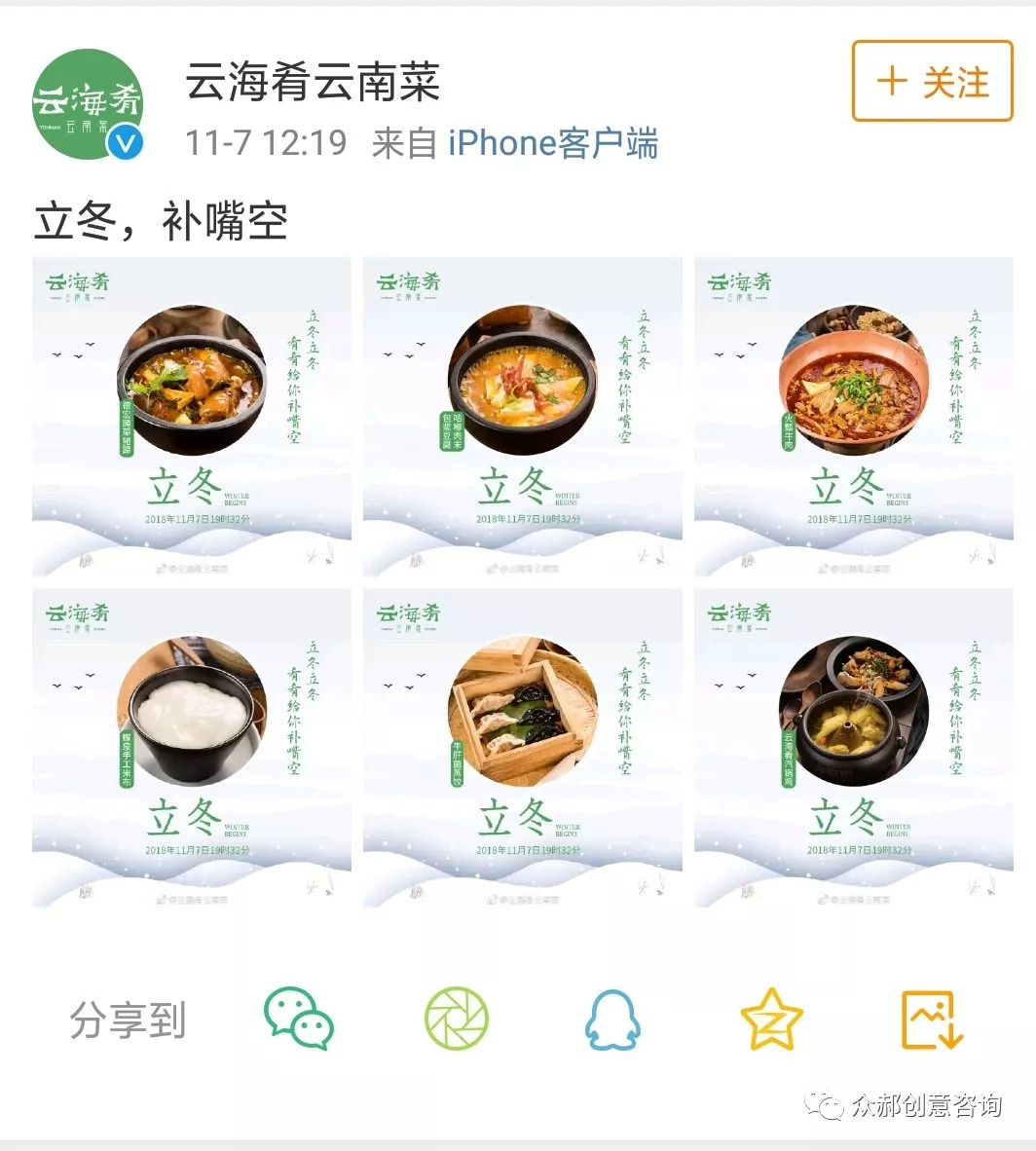The image size is (1036, 1151).
Task: Share the post to QQ
Action: coord(612,1020)
